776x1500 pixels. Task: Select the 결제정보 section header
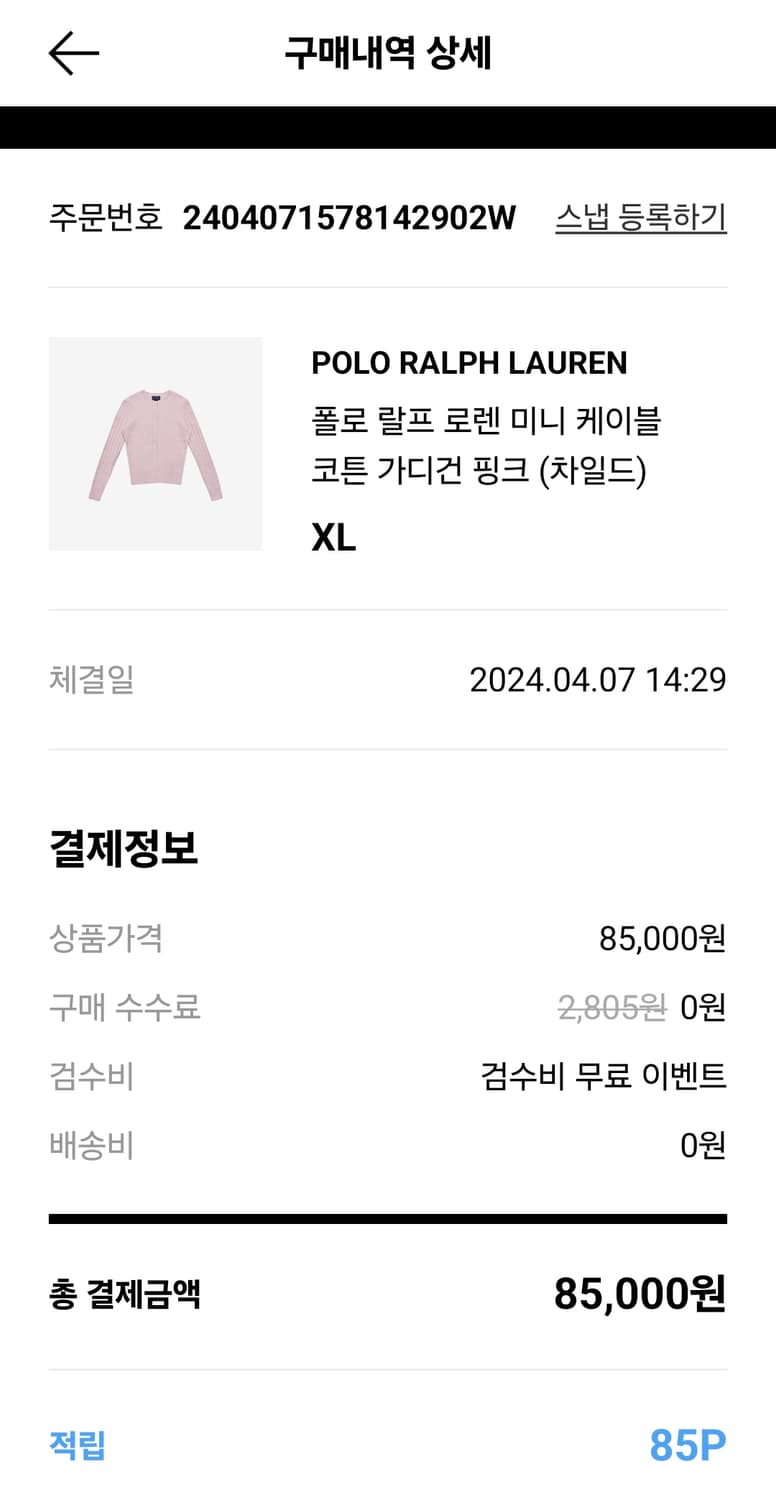[122, 849]
